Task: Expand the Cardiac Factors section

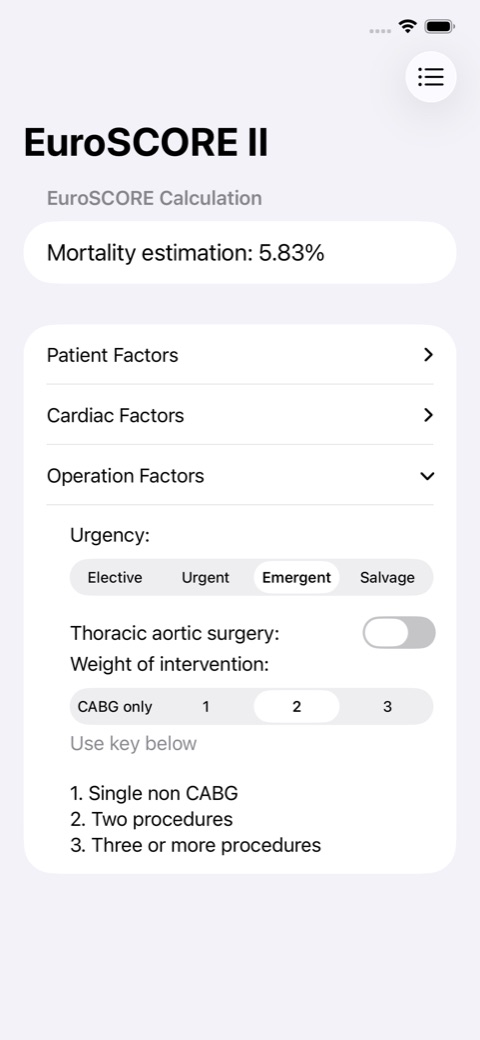Action: (x=239, y=415)
